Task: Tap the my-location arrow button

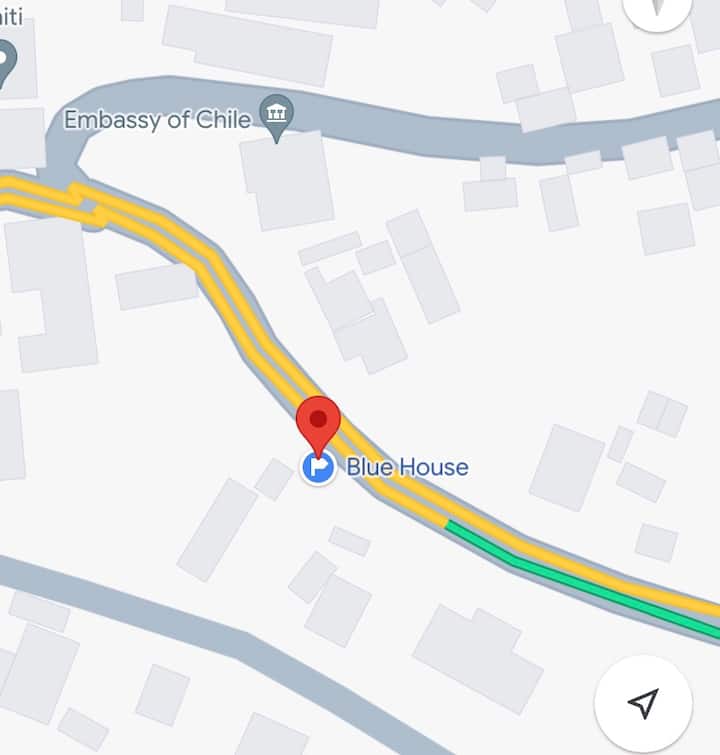Action: [643, 703]
